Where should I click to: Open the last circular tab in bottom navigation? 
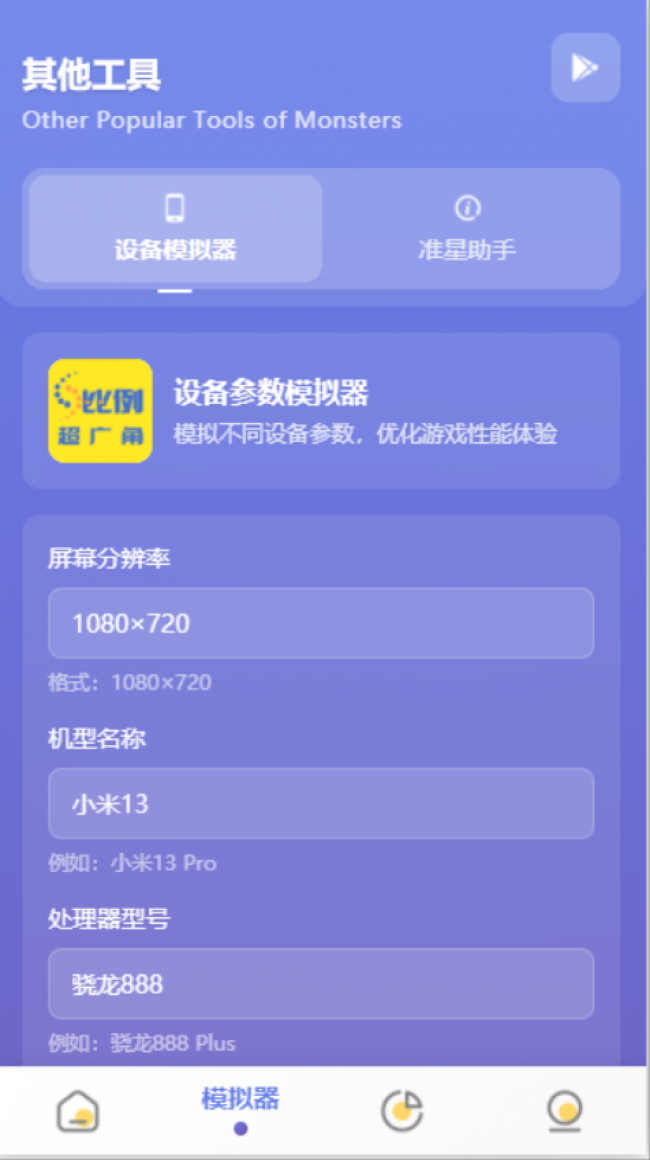(565, 1111)
